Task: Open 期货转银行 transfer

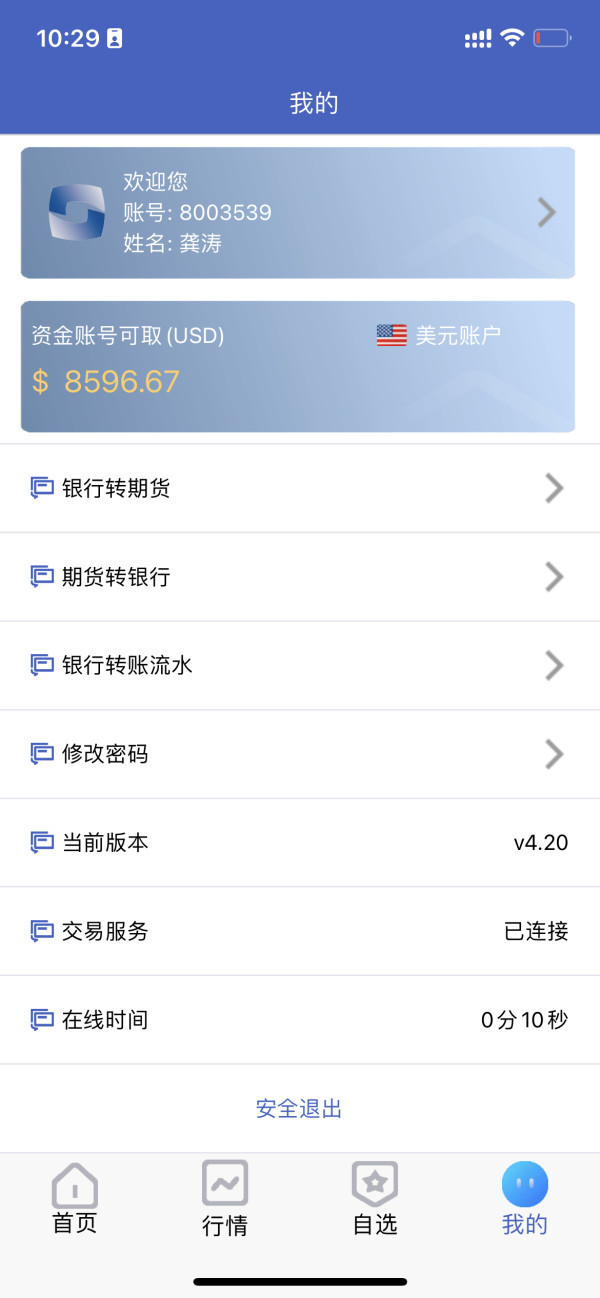Action: click(x=300, y=577)
